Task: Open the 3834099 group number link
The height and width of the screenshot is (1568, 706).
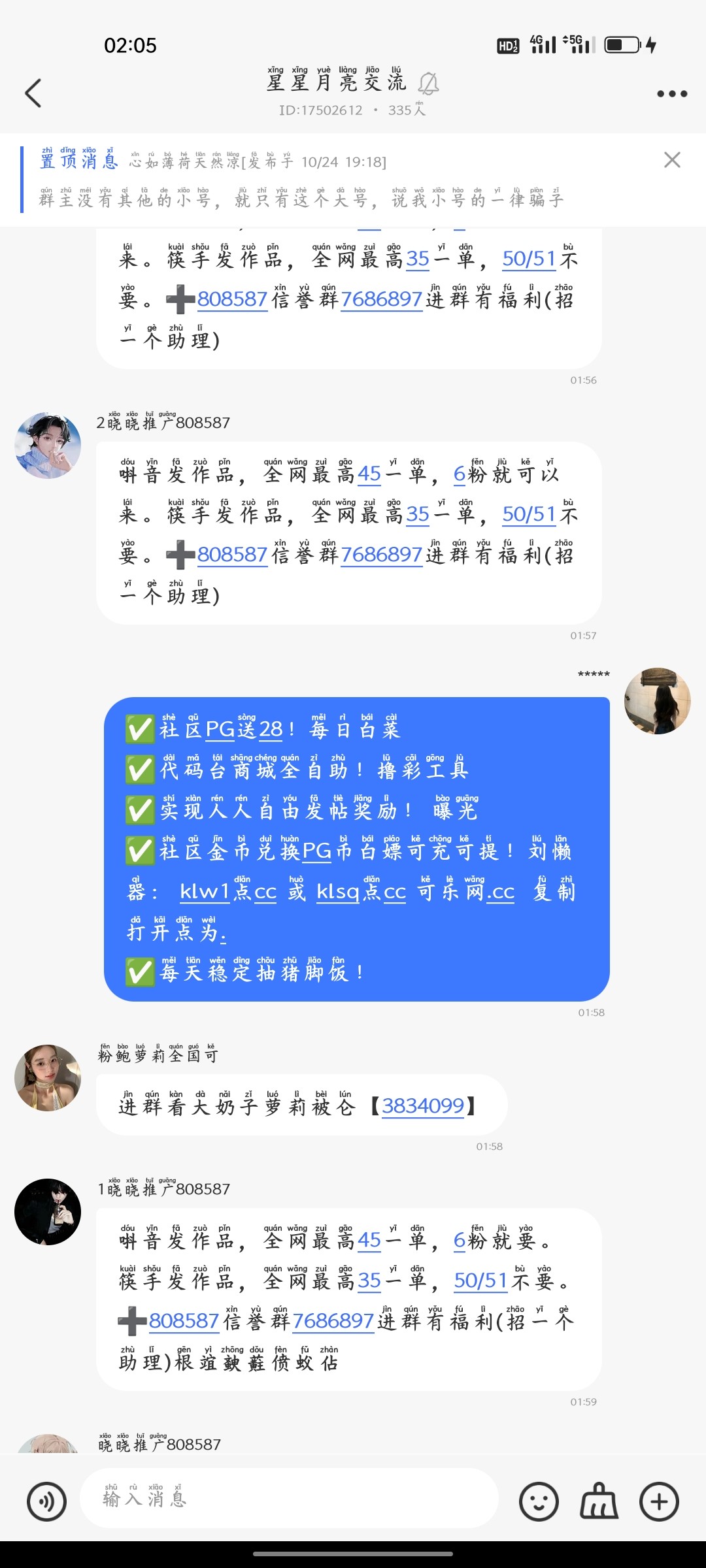Action: pyautogui.click(x=423, y=1106)
